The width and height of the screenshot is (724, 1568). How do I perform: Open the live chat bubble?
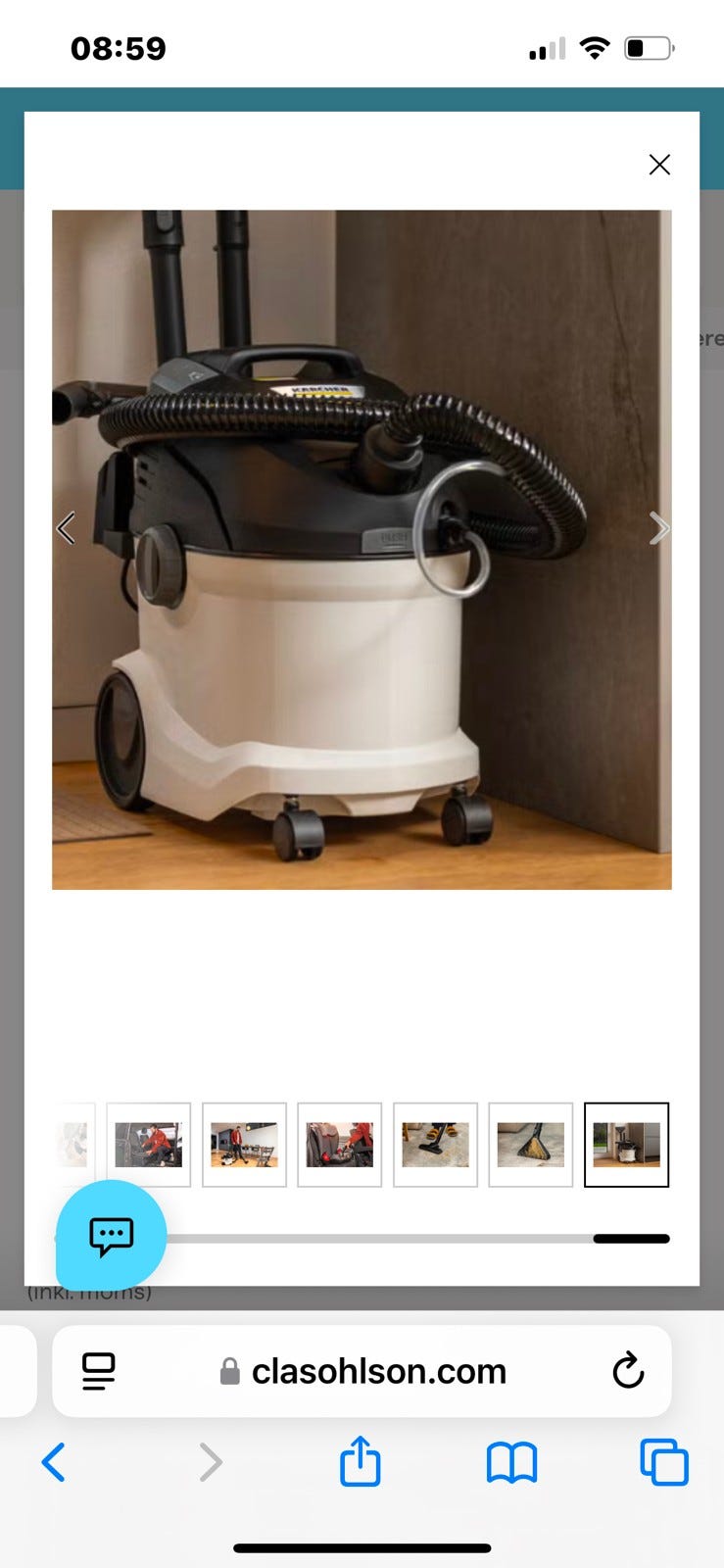[111, 1235]
